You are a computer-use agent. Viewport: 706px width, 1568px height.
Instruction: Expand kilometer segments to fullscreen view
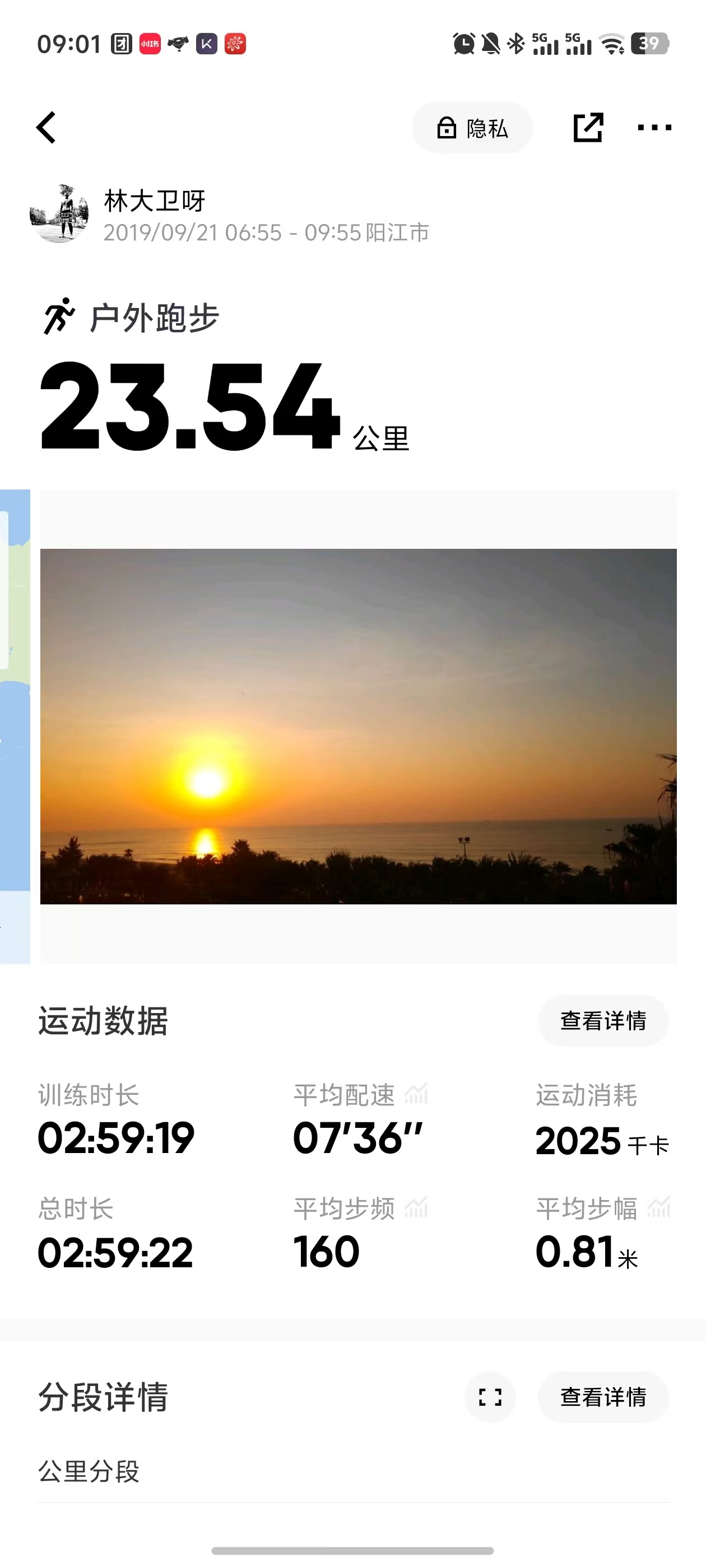pos(490,1398)
